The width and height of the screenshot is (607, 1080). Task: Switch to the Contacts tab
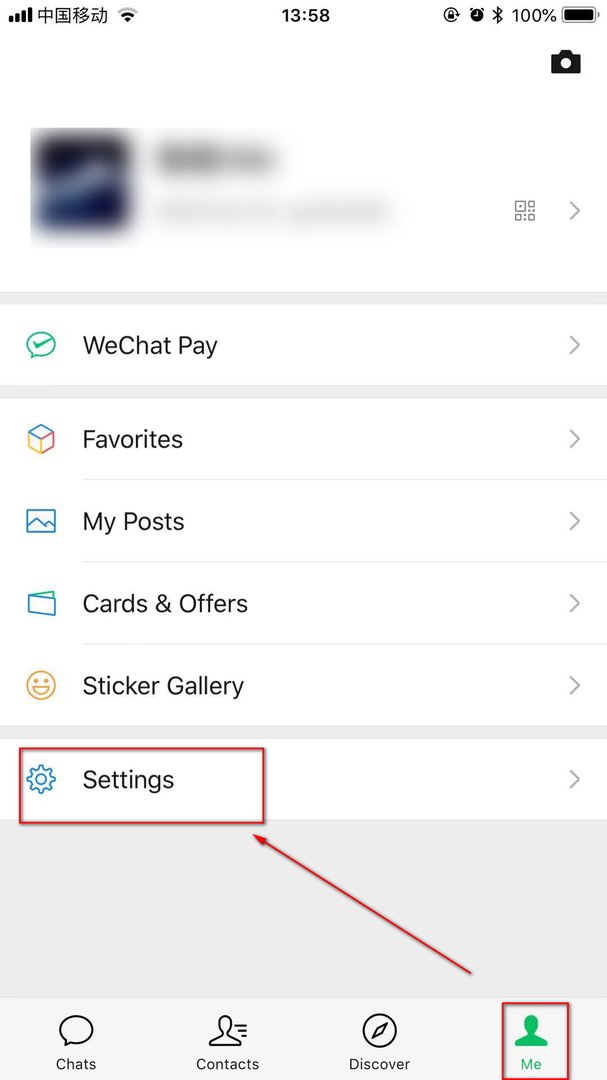[228, 1042]
